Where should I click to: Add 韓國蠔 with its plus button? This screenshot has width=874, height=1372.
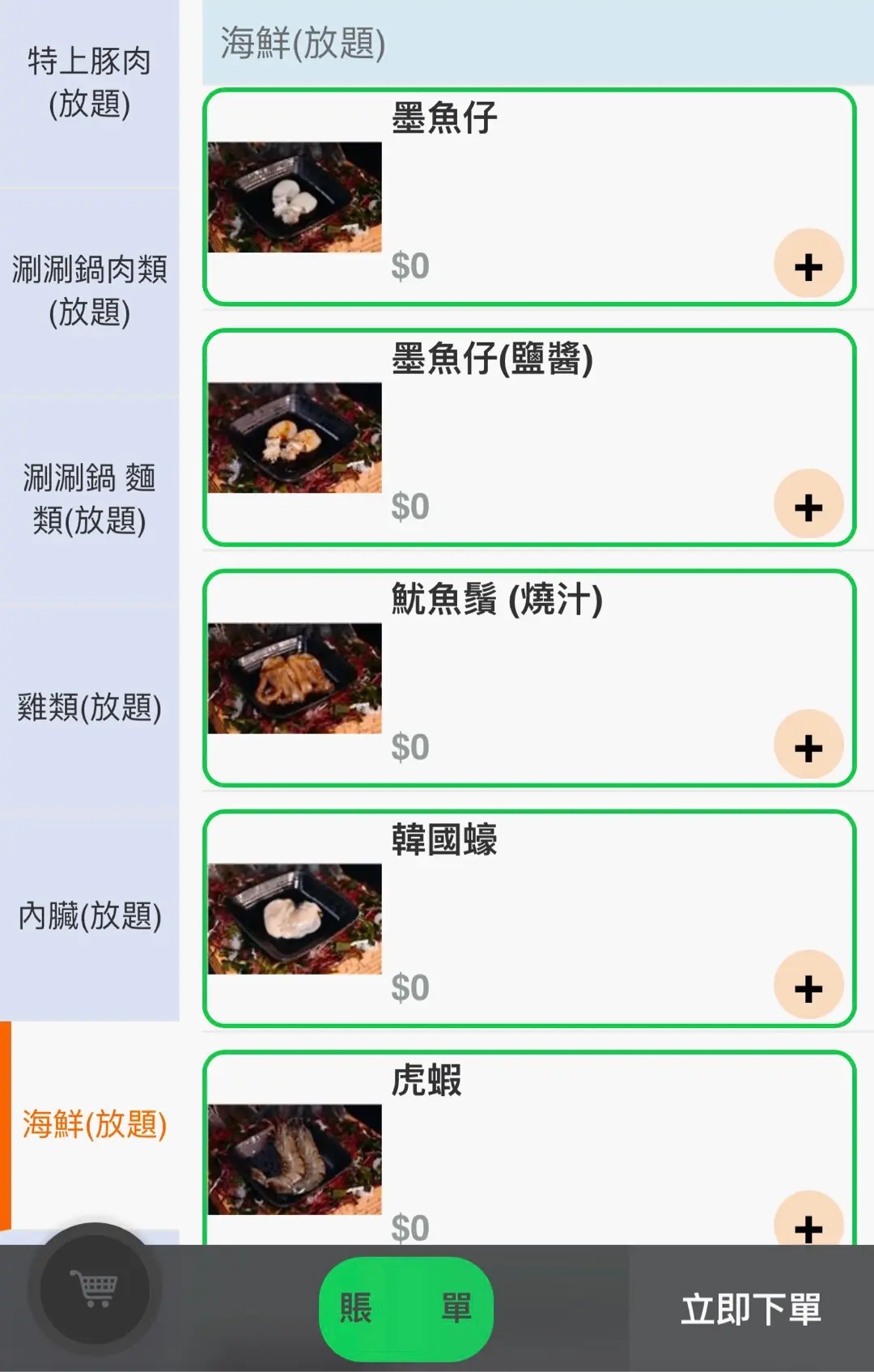pyautogui.click(x=808, y=986)
